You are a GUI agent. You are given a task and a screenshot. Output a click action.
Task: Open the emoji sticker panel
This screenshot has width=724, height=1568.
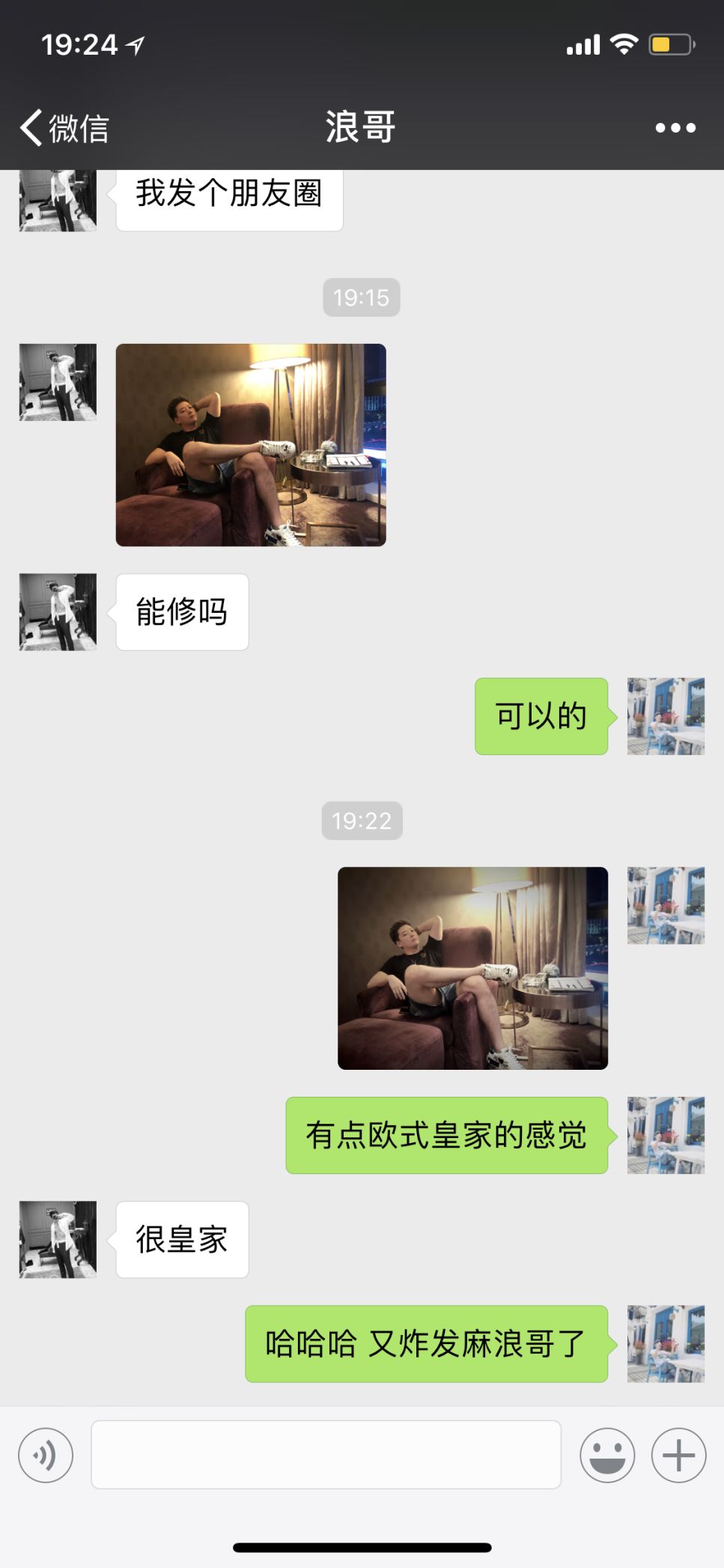pyautogui.click(x=607, y=1455)
